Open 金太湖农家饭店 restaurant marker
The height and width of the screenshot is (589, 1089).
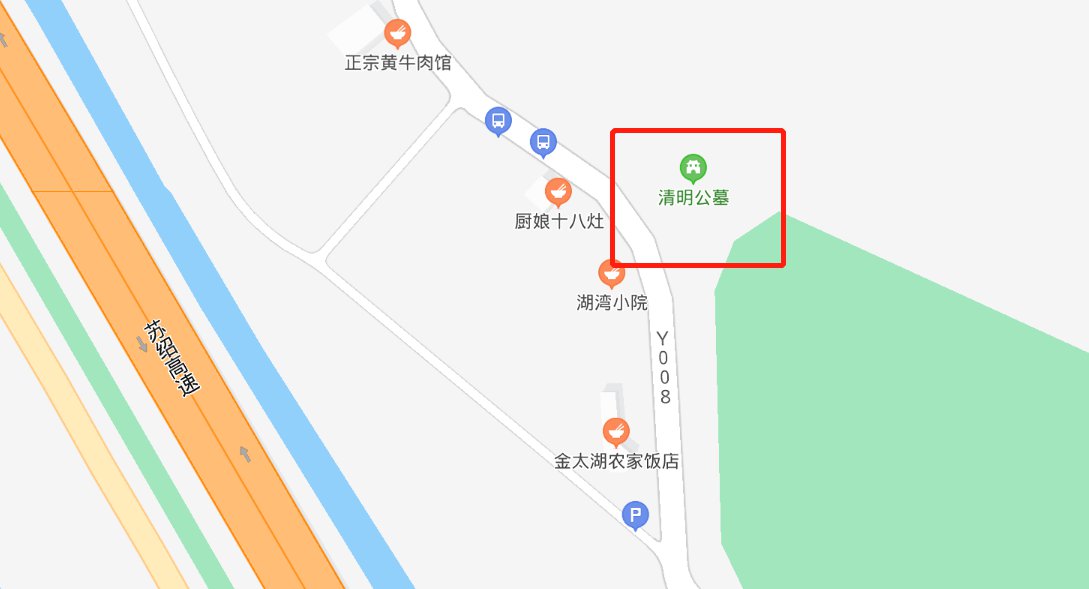(x=616, y=432)
